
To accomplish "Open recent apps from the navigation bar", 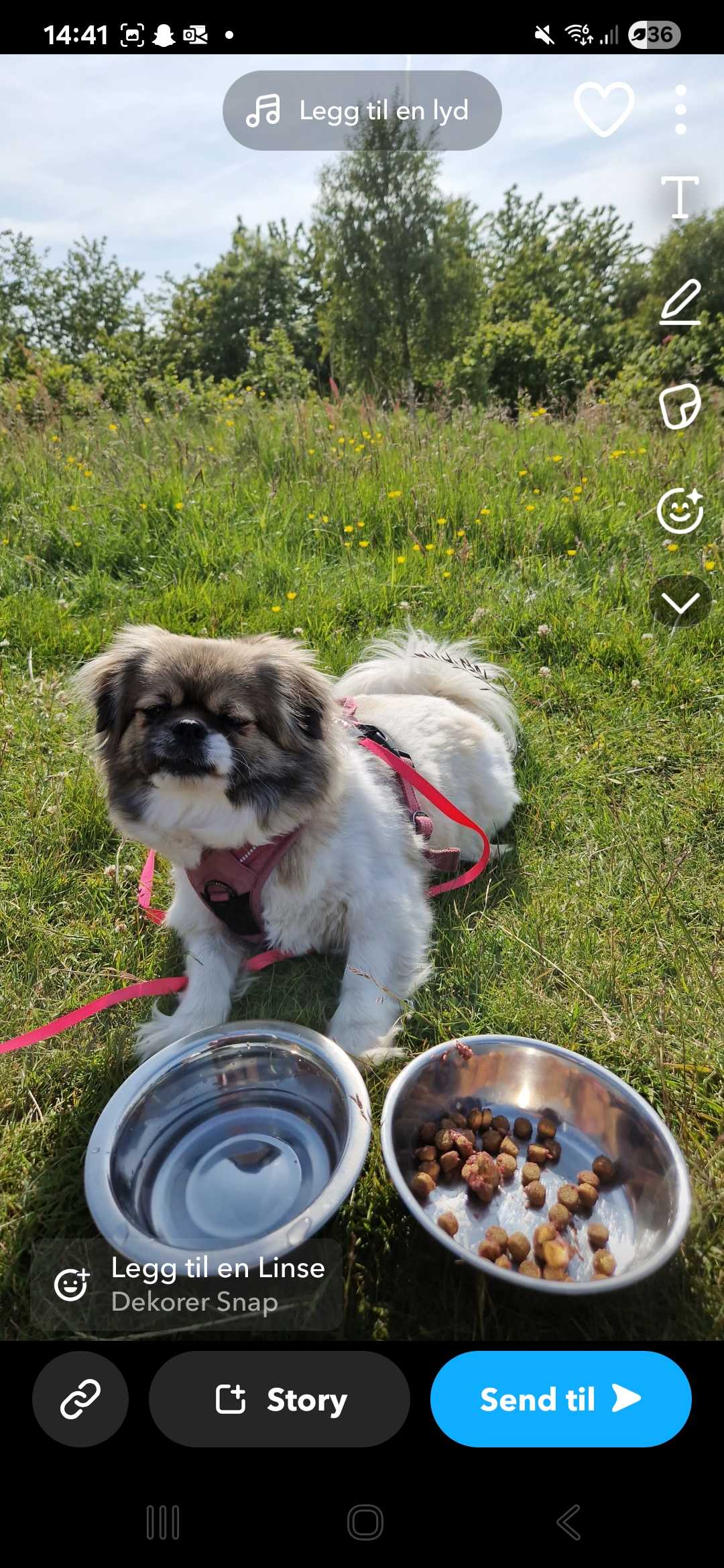I will coord(163,1522).
